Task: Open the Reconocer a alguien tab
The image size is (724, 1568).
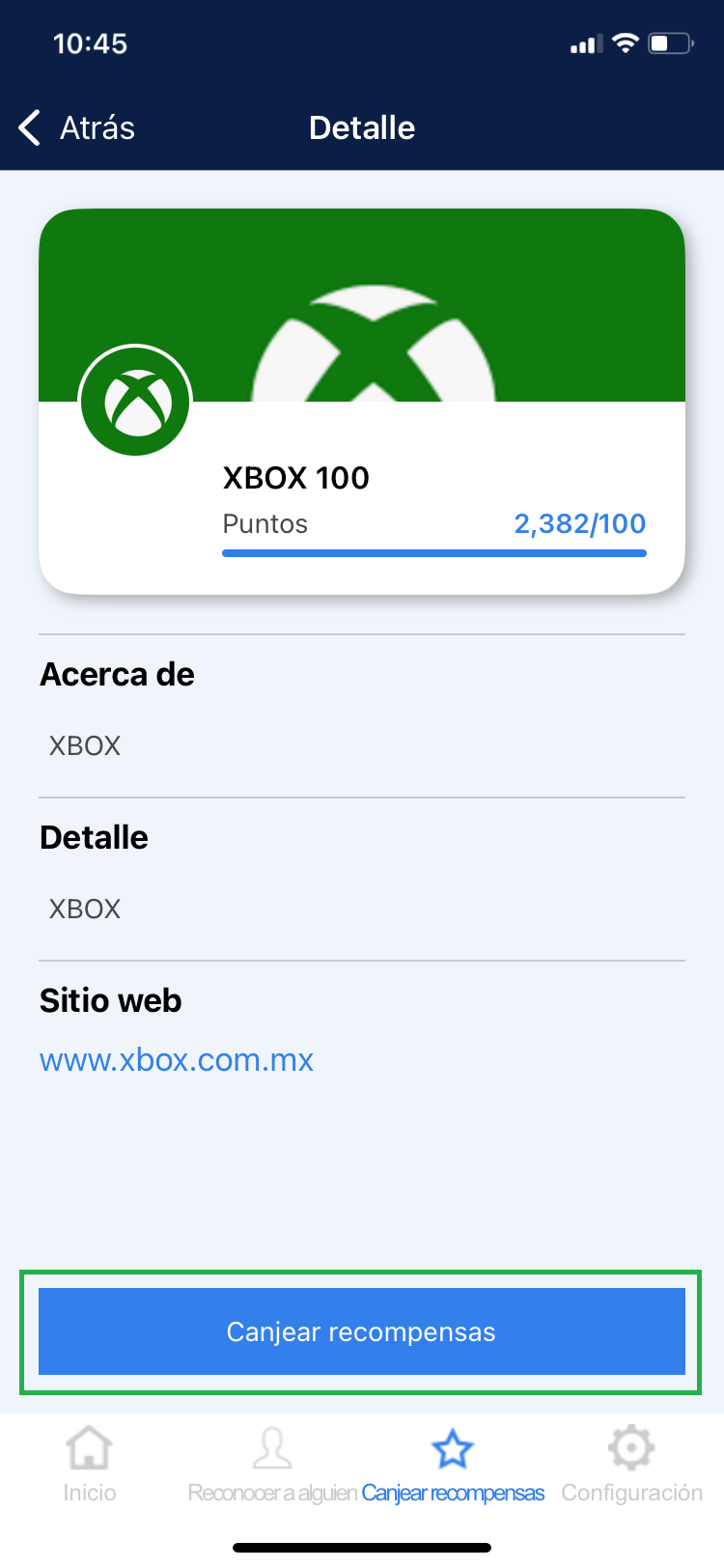Action: tap(272, 1465)
